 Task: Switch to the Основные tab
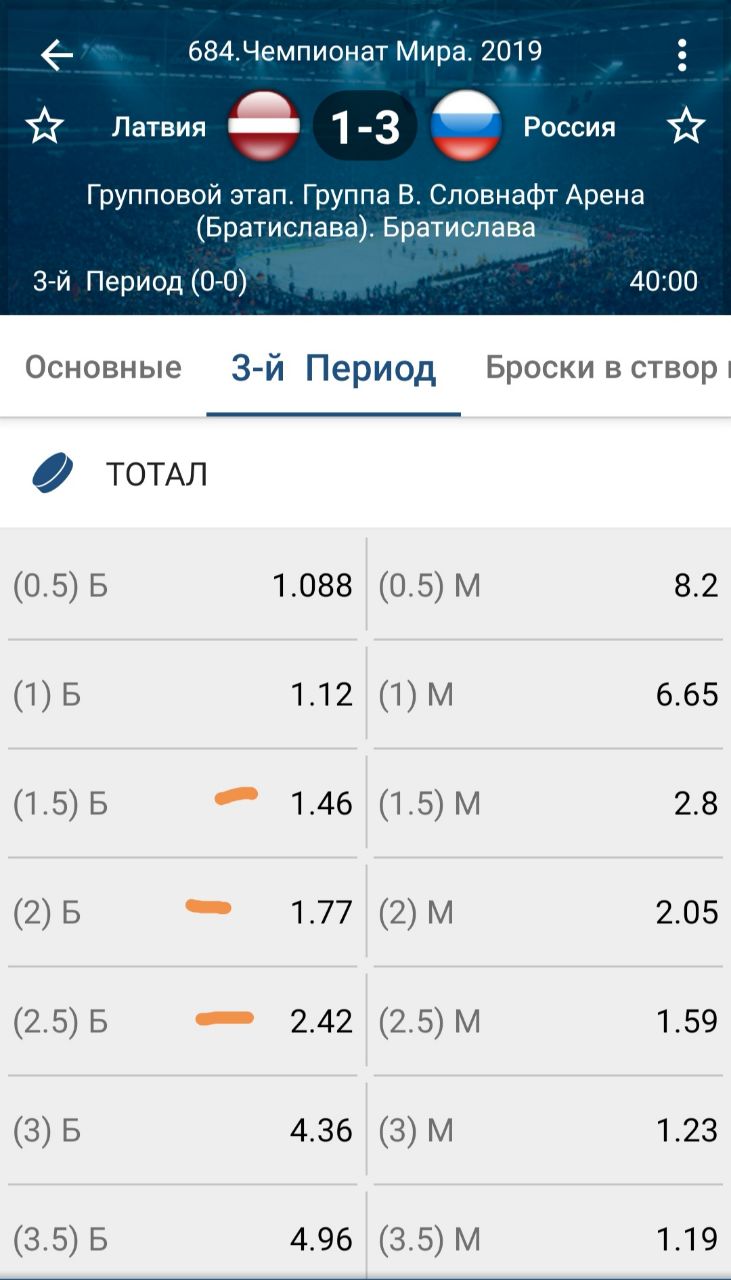pyautogui.click(x=103, y=368)
